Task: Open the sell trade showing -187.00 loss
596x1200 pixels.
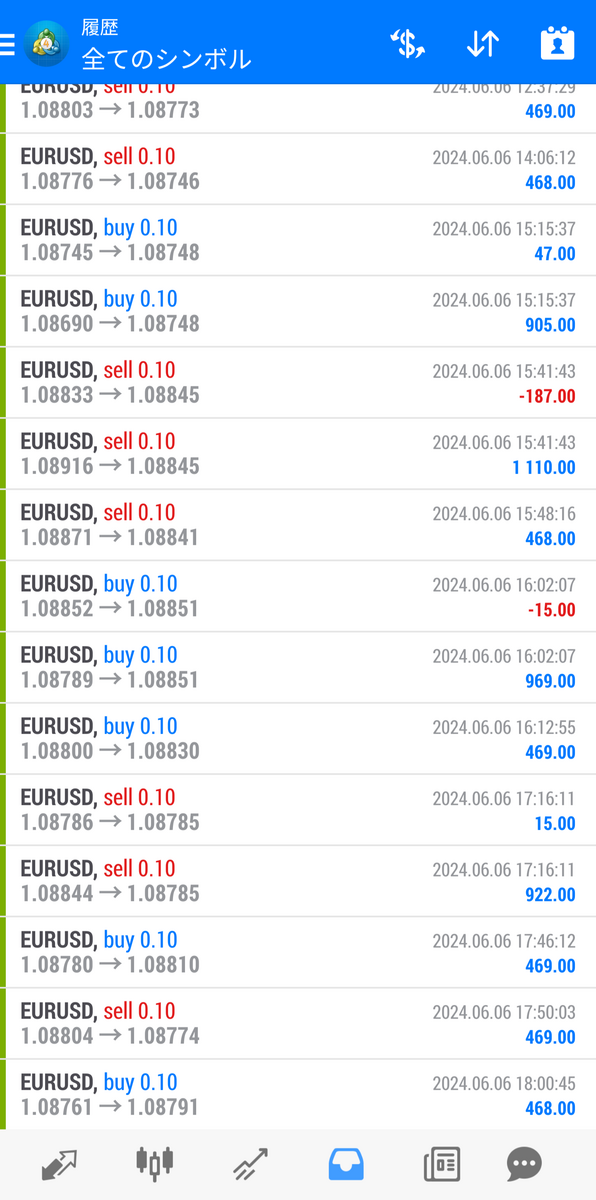Action: (298, 383)
